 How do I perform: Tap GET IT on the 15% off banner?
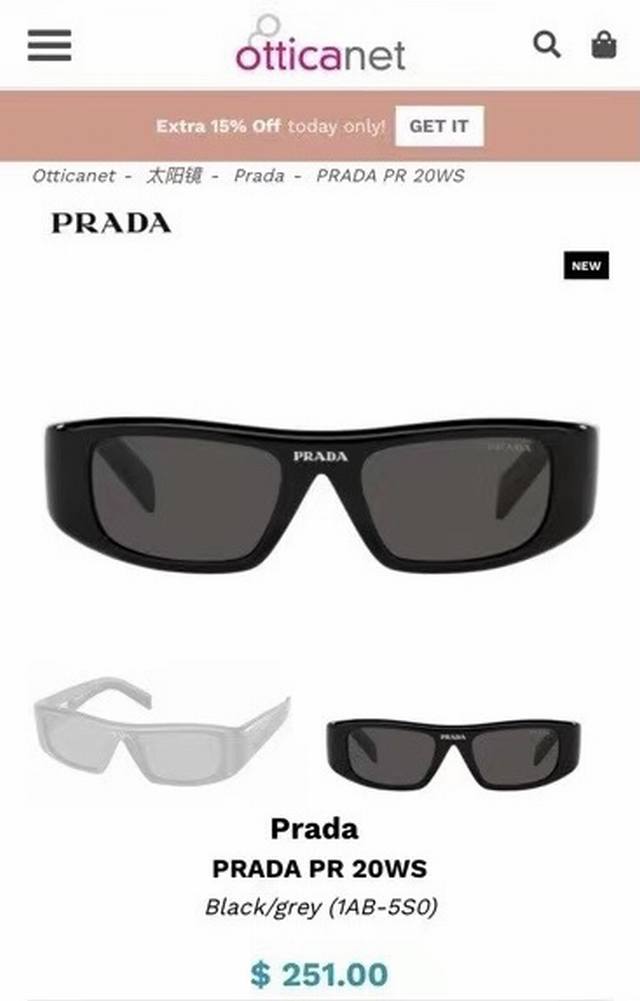(x=439, y=127)
